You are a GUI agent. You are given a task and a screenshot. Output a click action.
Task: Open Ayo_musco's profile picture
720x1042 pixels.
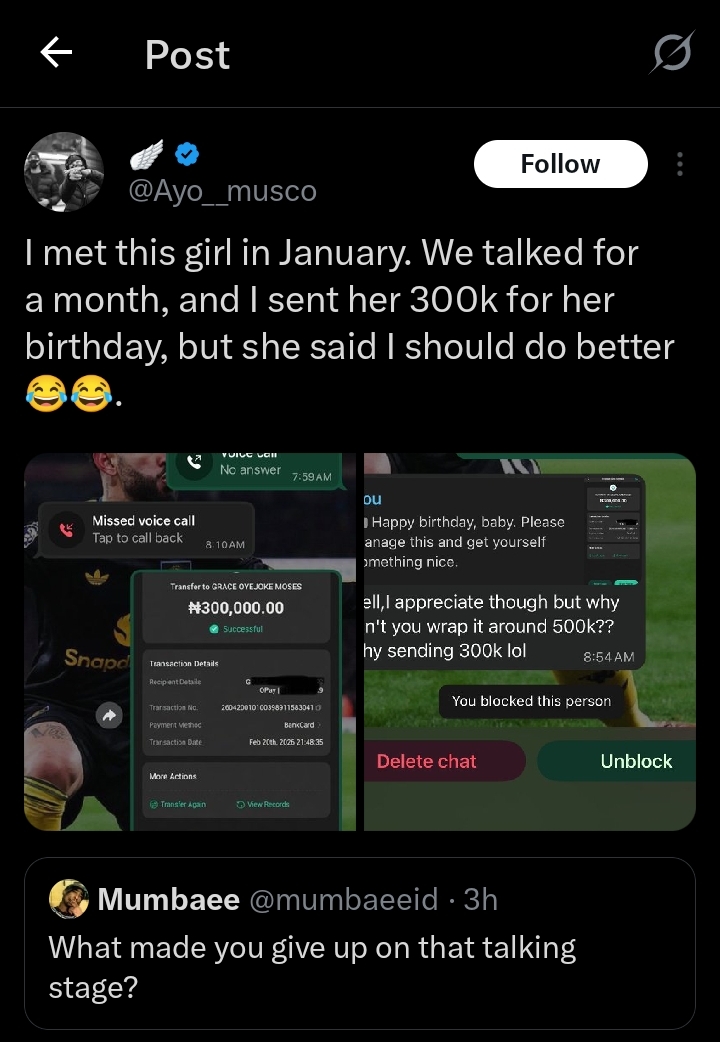(64, 172)
